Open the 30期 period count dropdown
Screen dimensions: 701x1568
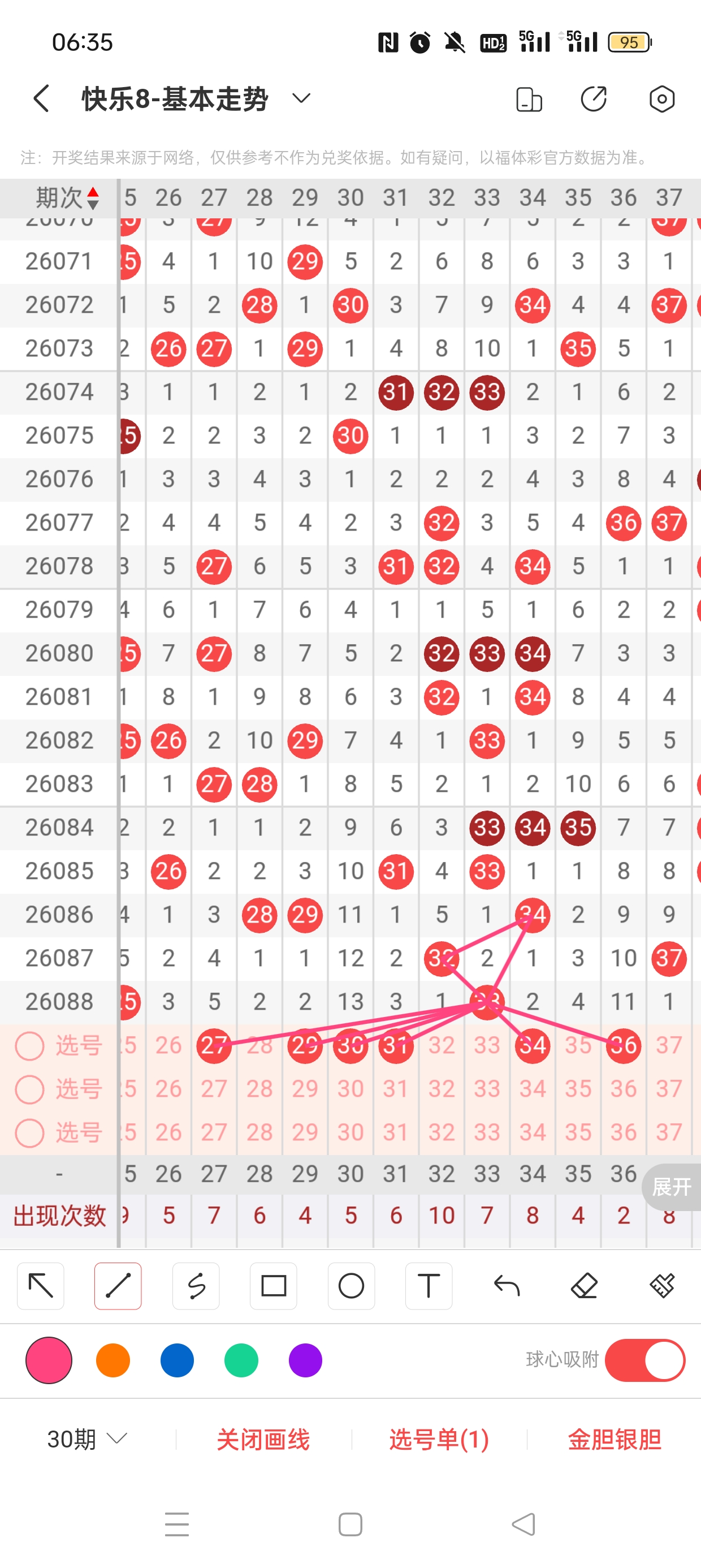tap(87, 1439)
